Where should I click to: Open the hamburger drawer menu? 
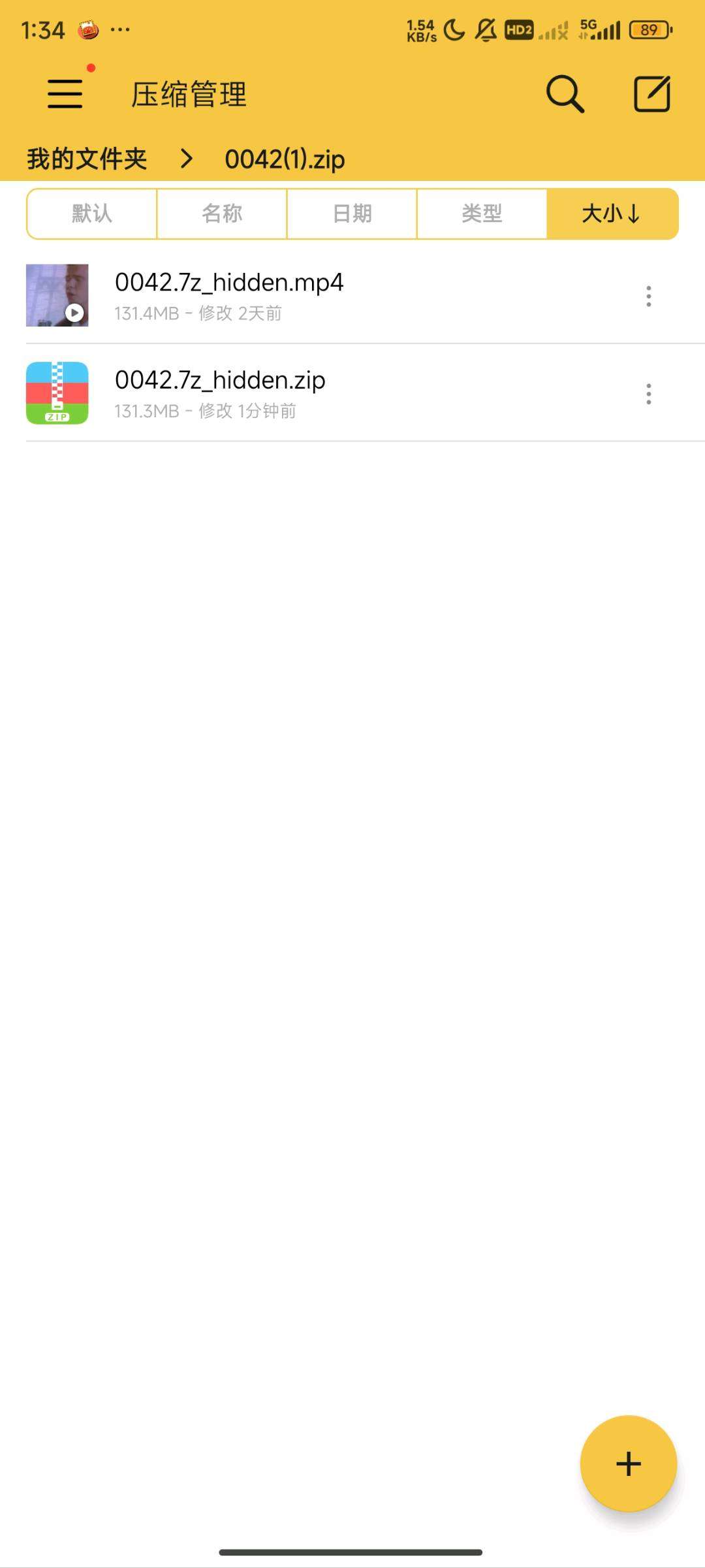click(x=65, y=94)
